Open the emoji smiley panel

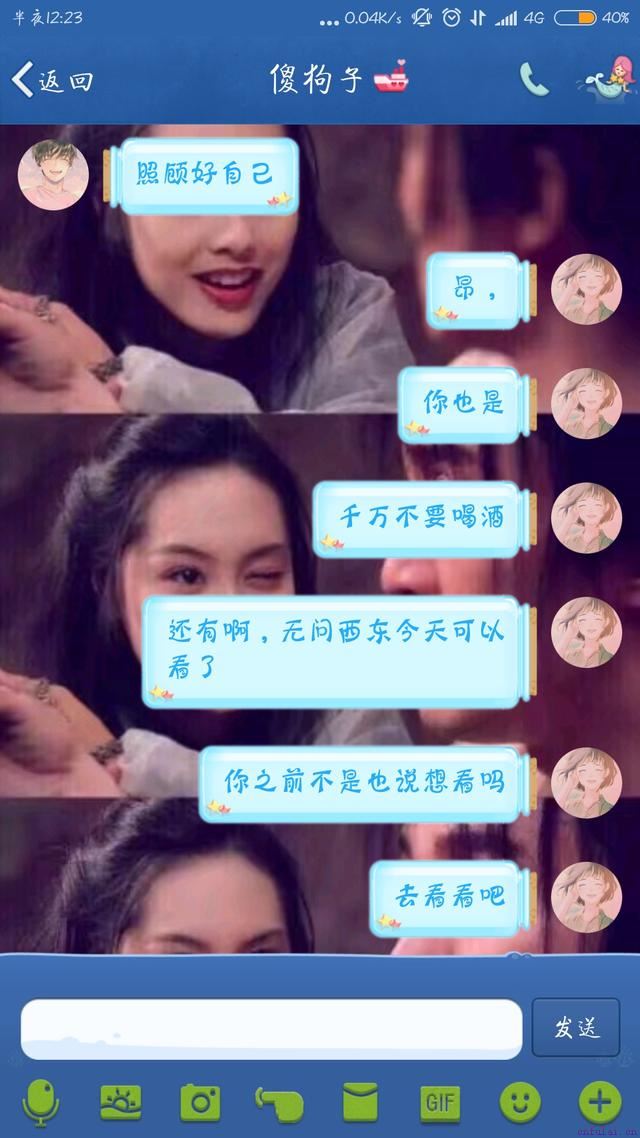pos(520,1102)
